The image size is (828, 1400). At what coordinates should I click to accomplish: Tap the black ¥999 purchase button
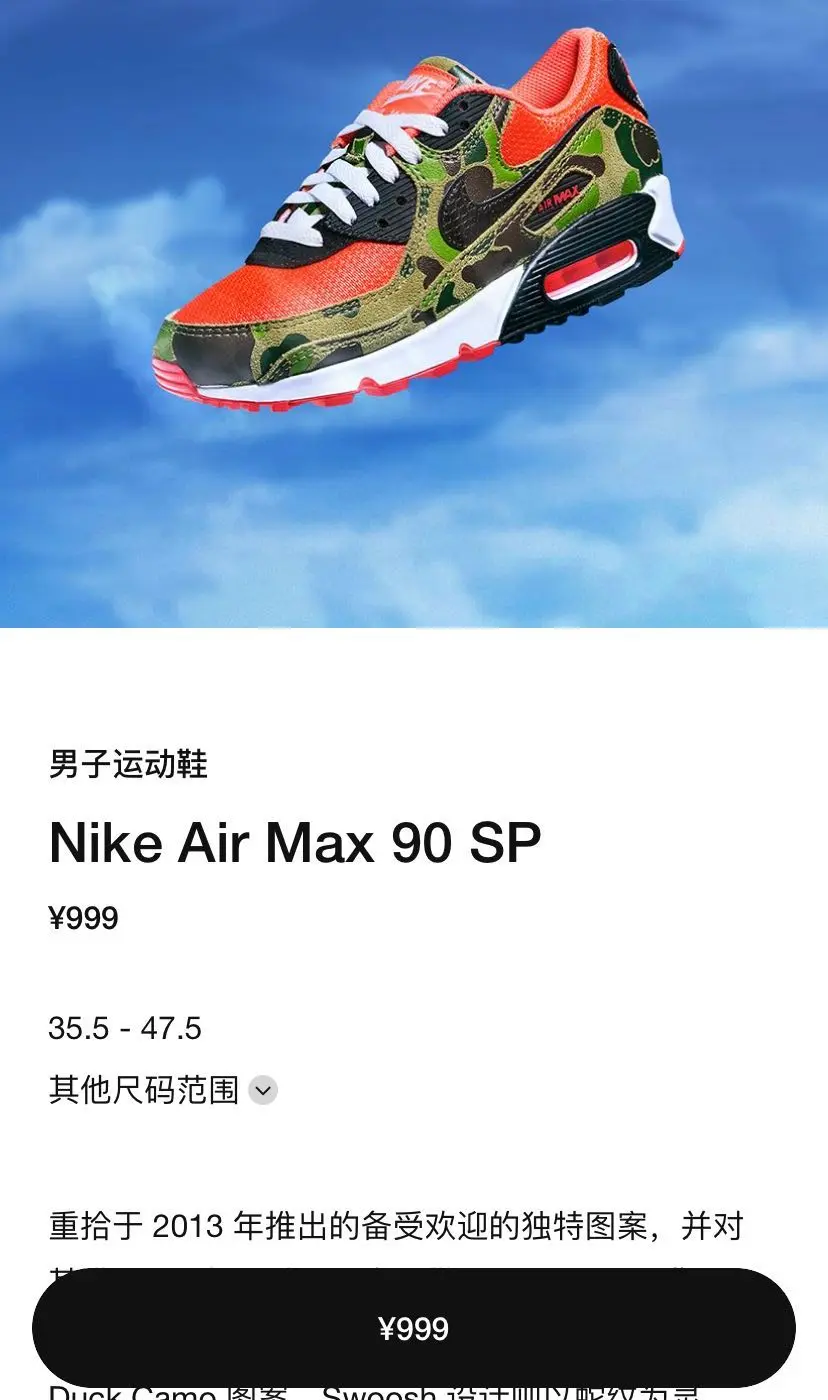coord(414,1328)
